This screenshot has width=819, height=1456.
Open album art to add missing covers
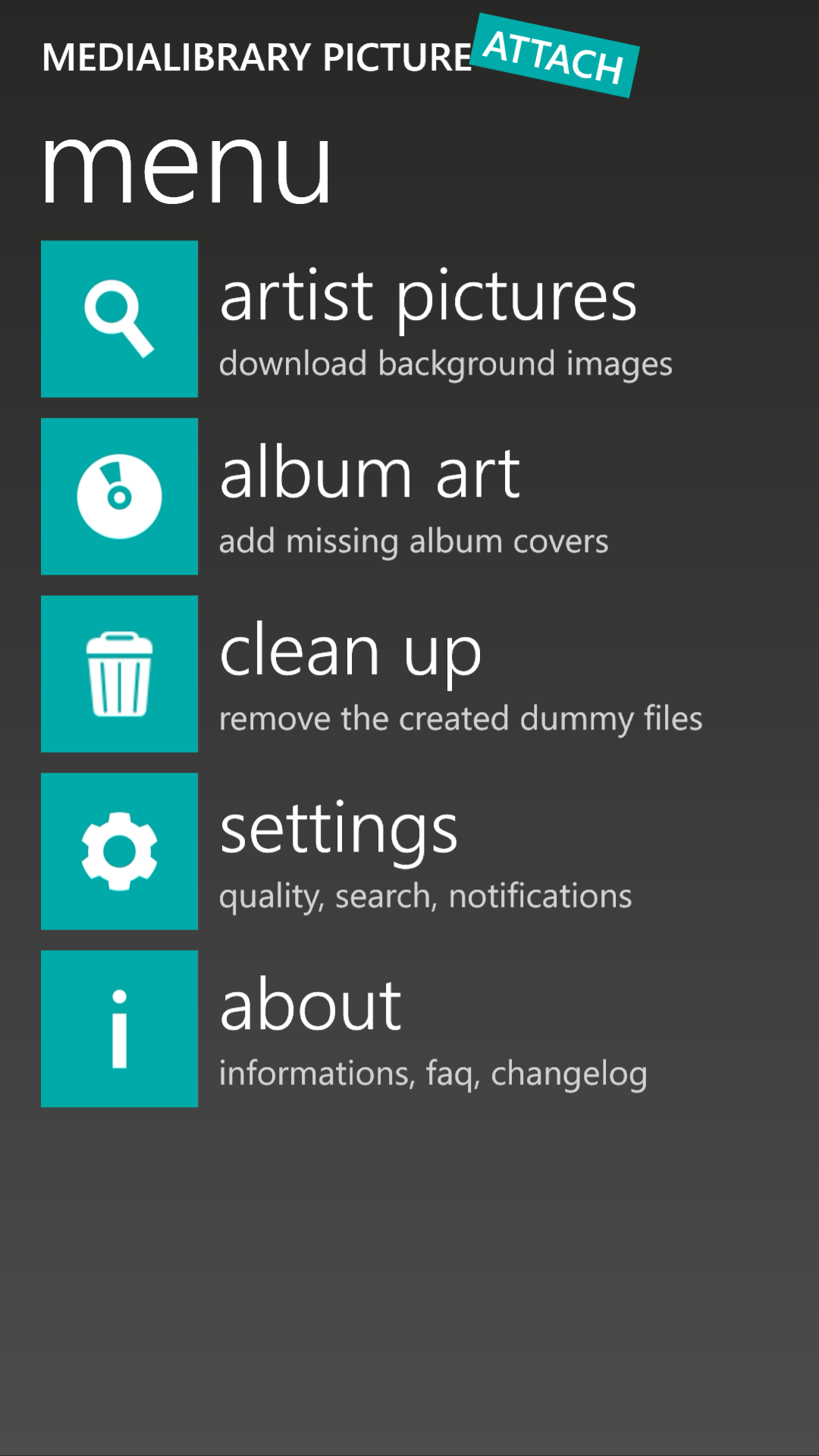pos(409,497)
